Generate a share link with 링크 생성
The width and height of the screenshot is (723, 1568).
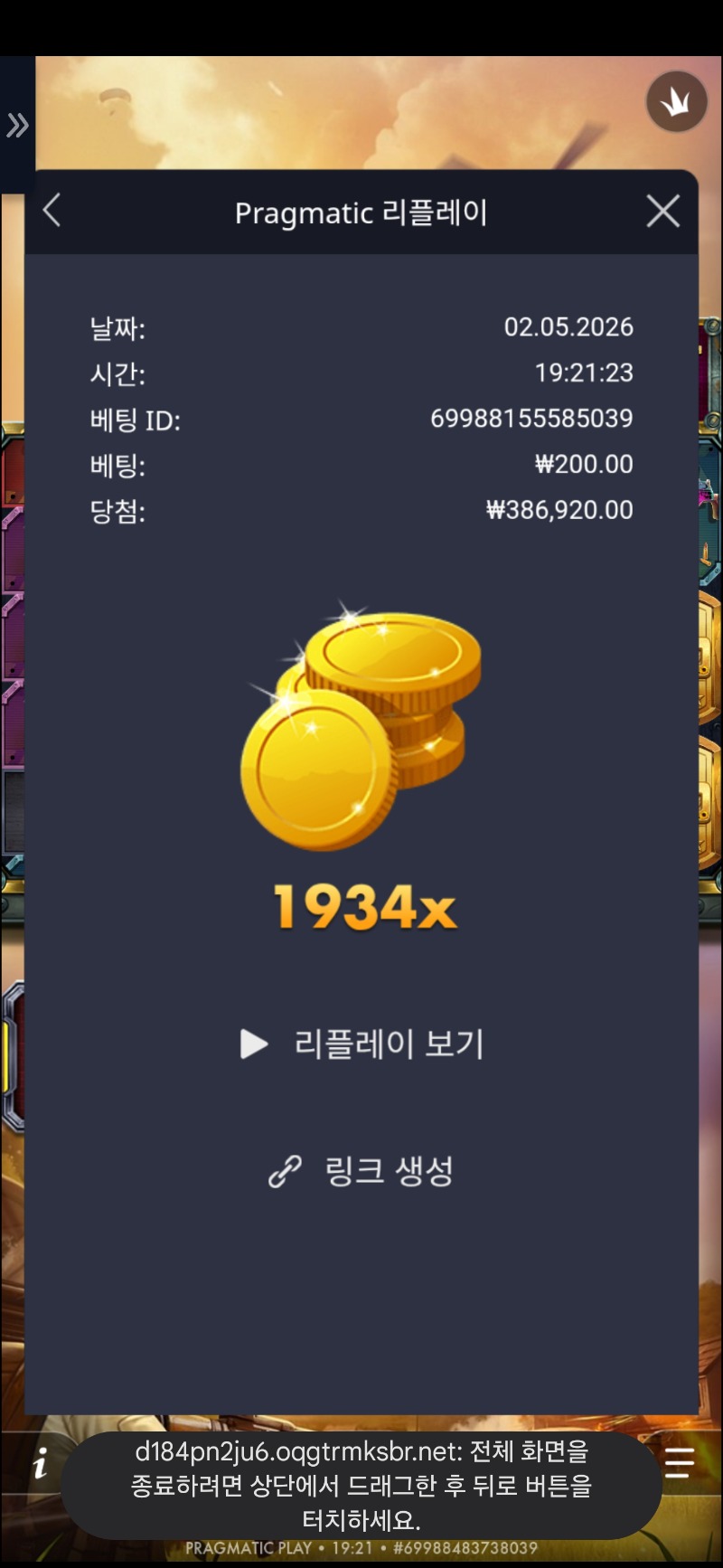361,1171
